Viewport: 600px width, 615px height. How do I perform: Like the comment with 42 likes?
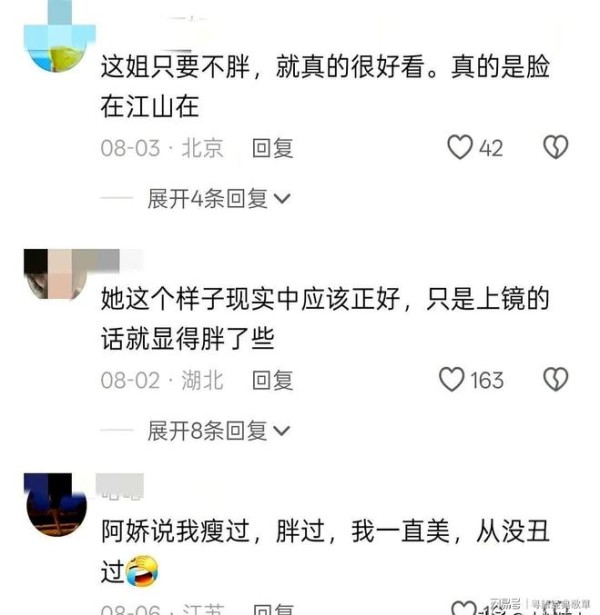[459, 148]
